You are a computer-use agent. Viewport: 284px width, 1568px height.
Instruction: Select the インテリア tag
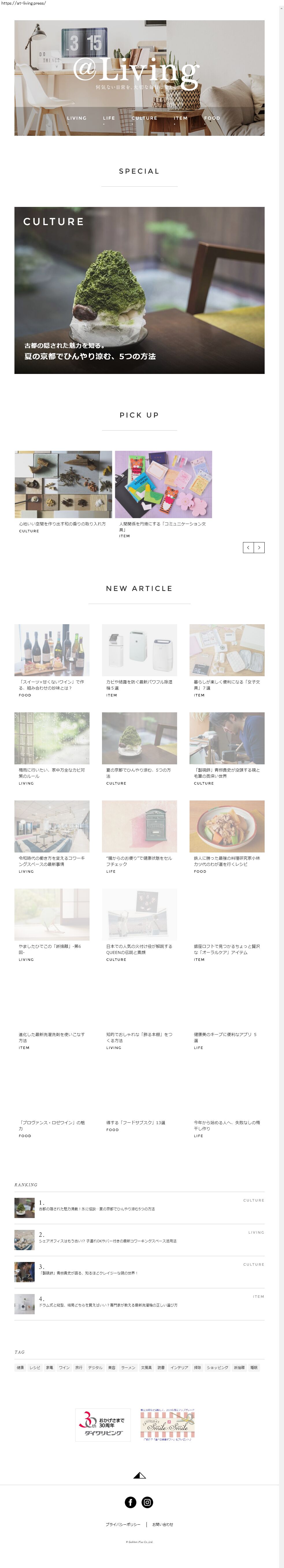pyautogui.click(x=179, y=1367)
